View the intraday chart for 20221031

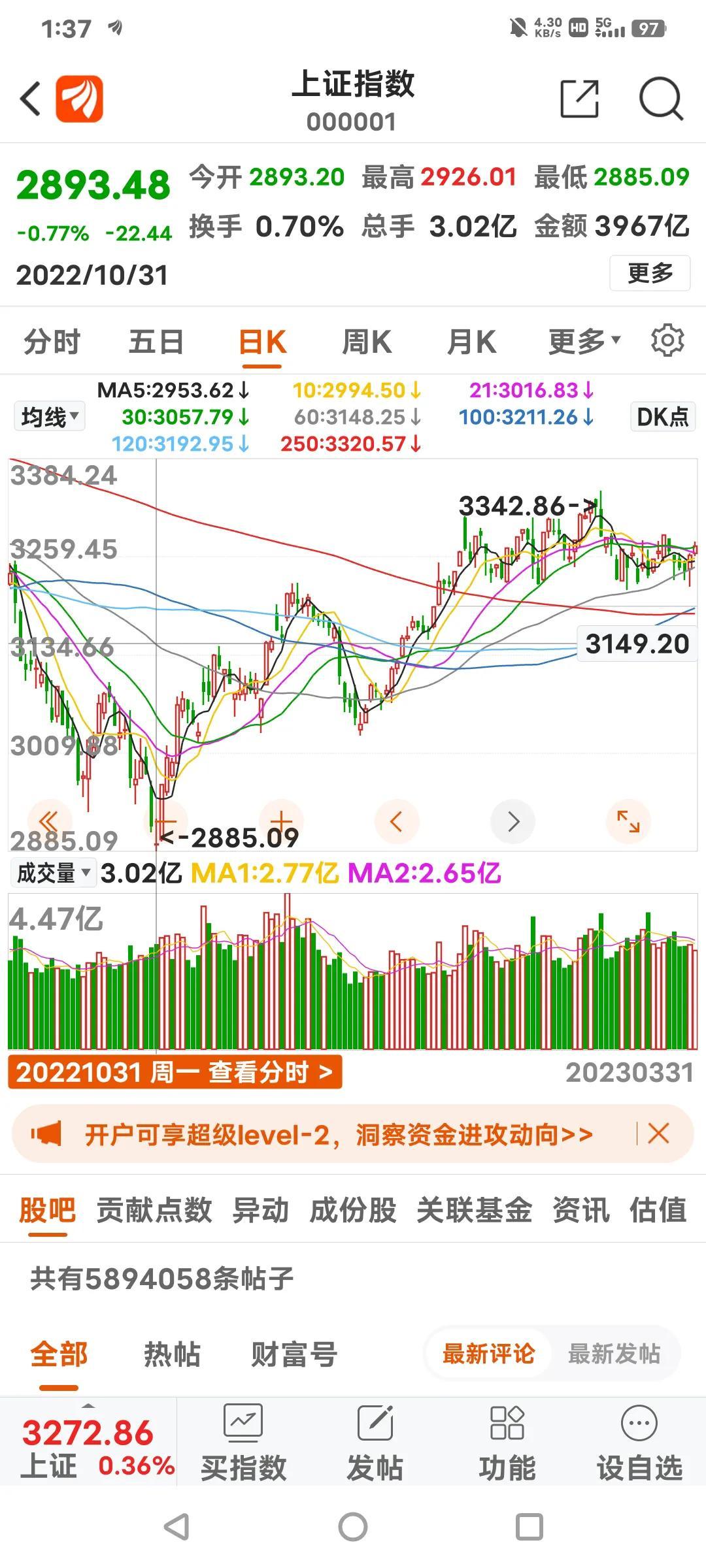[x=175, y=1072]
